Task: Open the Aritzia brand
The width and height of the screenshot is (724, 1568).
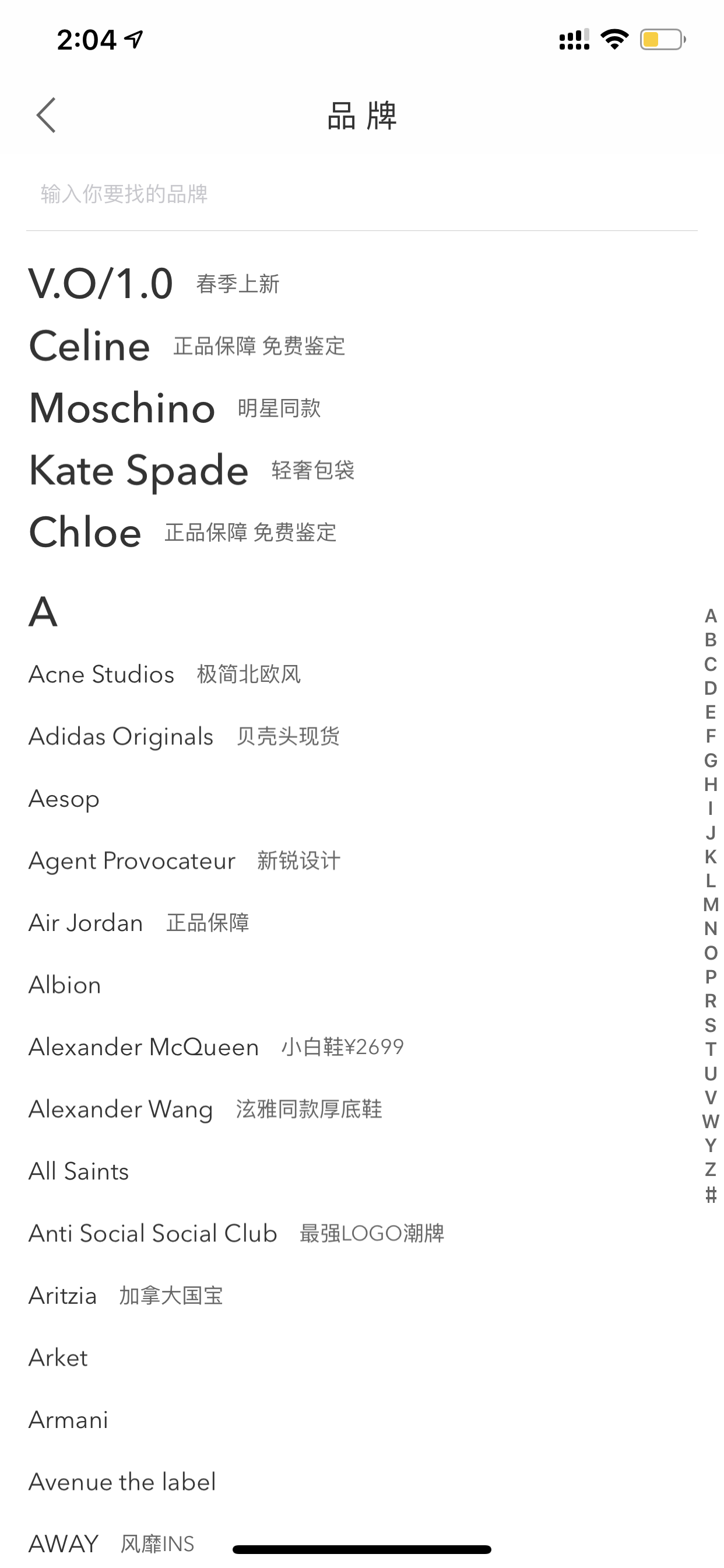Action: tap(63, 1296)
